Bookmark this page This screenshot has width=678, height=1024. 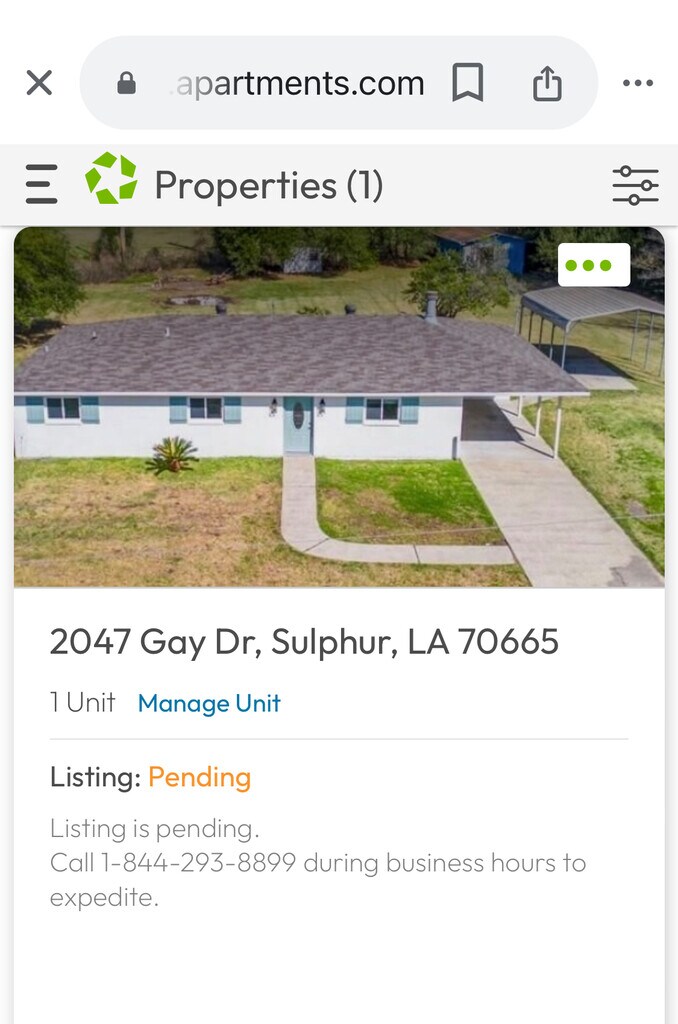point(467,83)
